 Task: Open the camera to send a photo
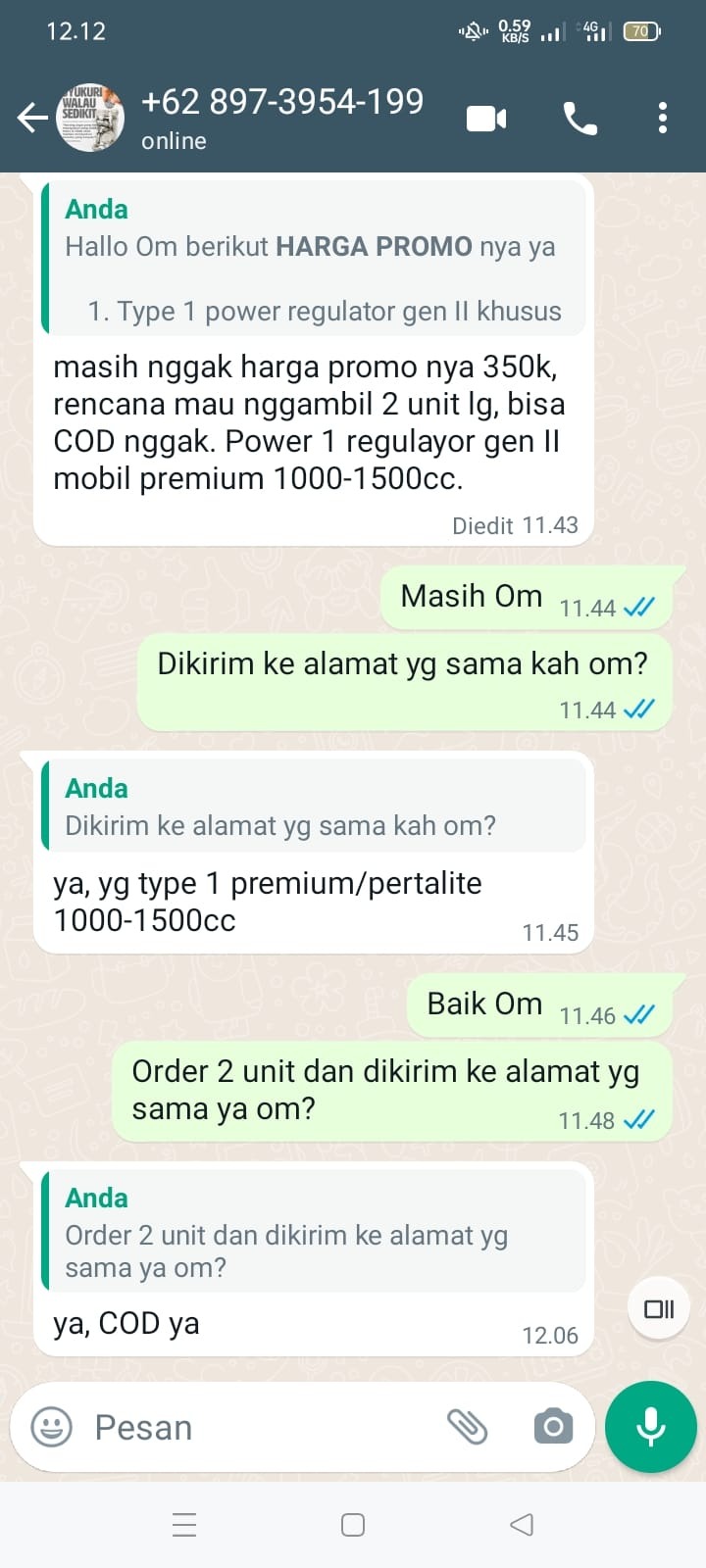pyautogui.click(x=553, y=1427)
